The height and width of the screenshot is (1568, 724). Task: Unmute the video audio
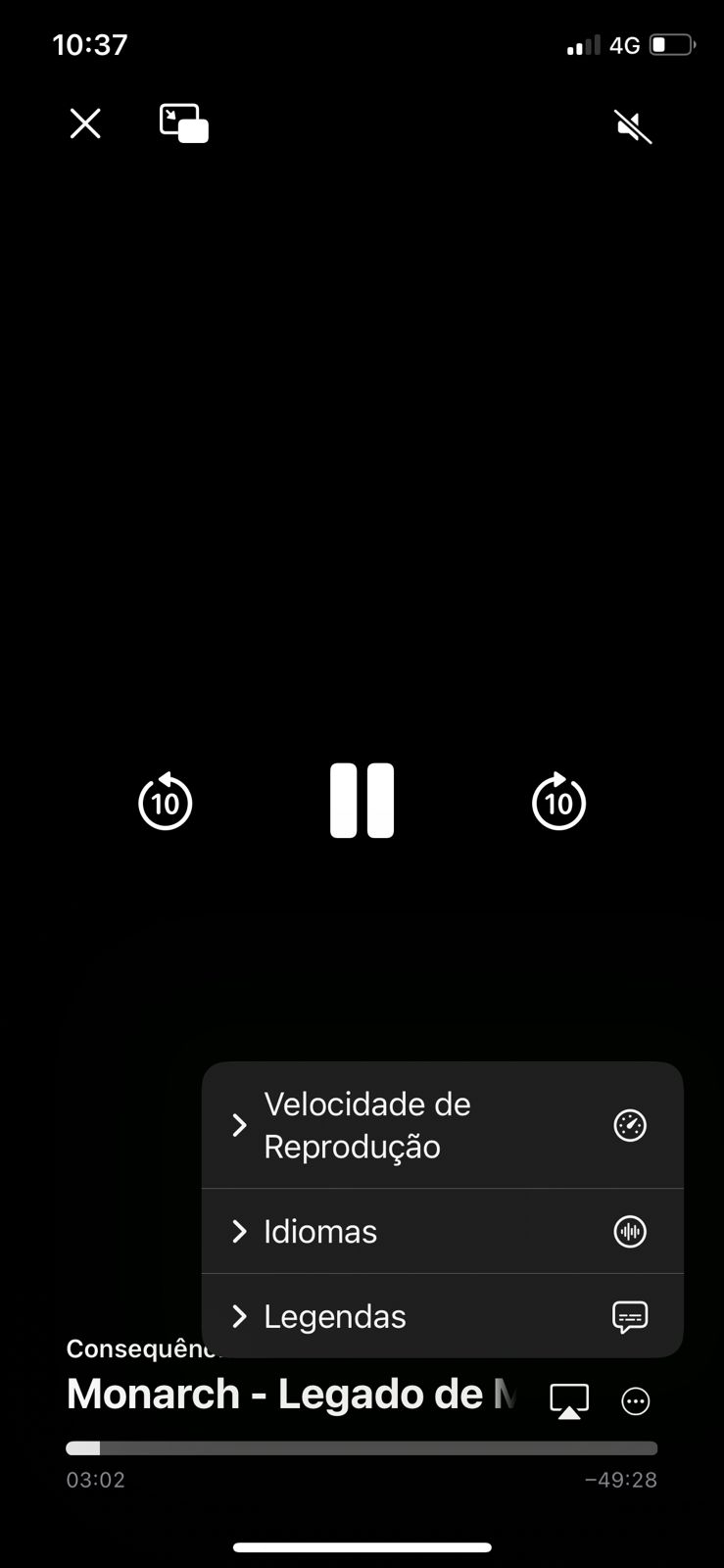(633, 125)
